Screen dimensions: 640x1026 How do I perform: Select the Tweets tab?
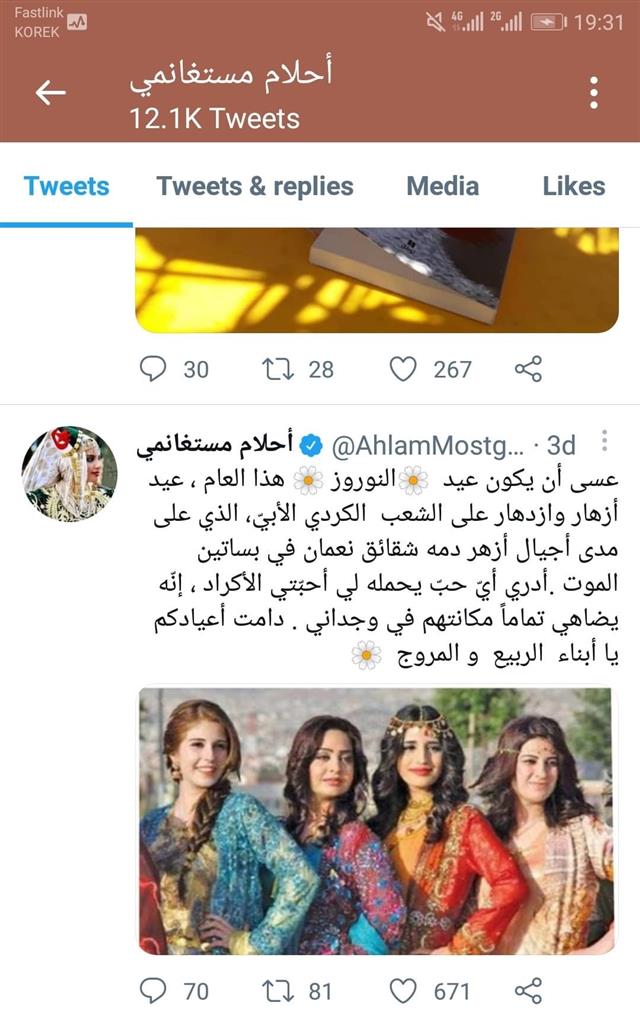click(x=66, y=186)
